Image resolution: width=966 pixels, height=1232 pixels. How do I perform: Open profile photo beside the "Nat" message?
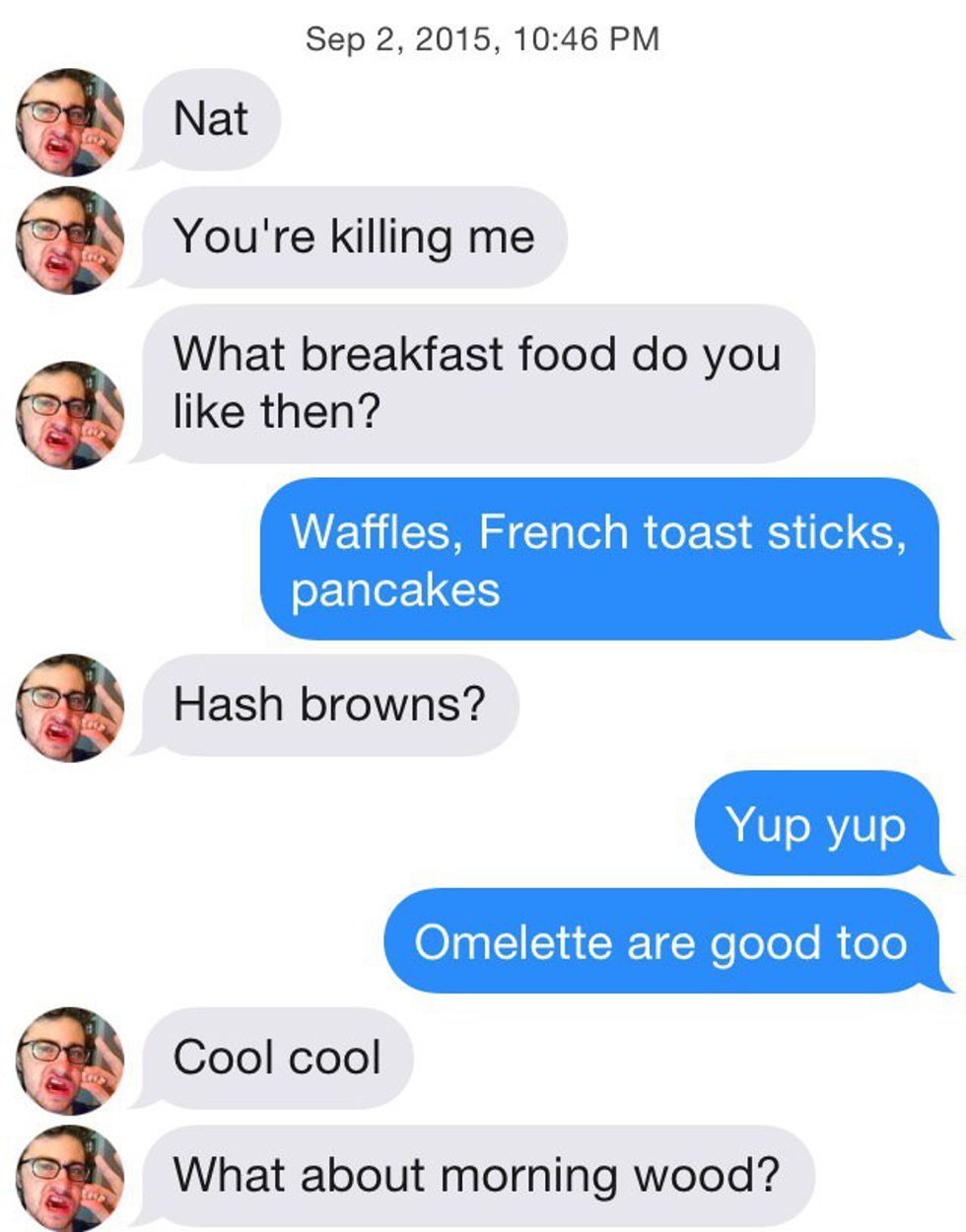(x=69, y=122)
